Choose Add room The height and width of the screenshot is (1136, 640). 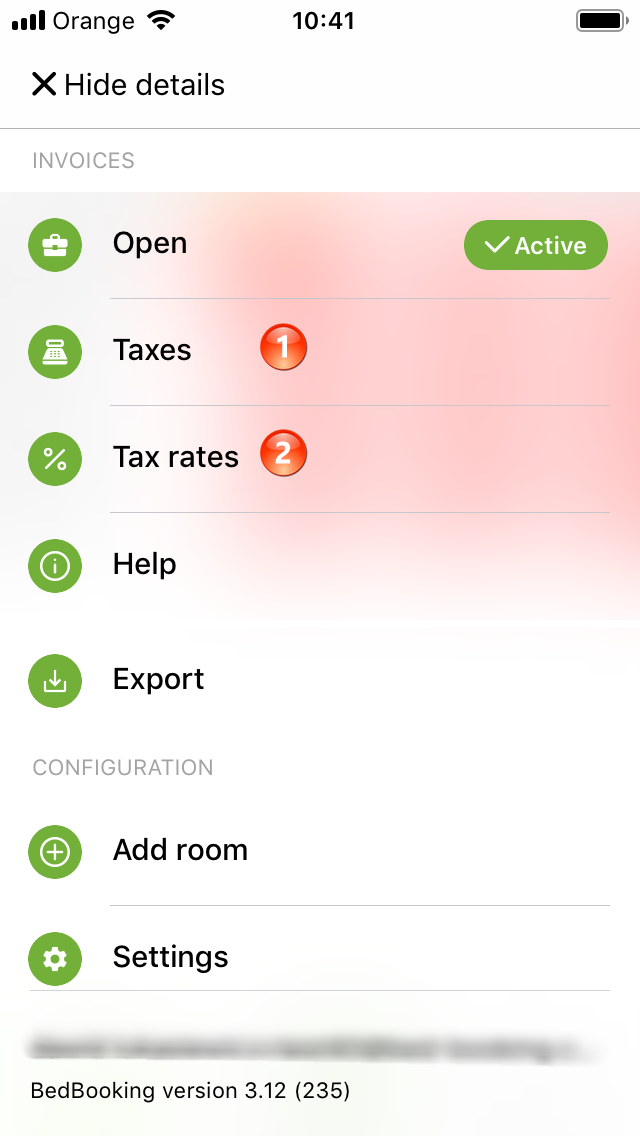pyautogui.click(x=320, y=851)
